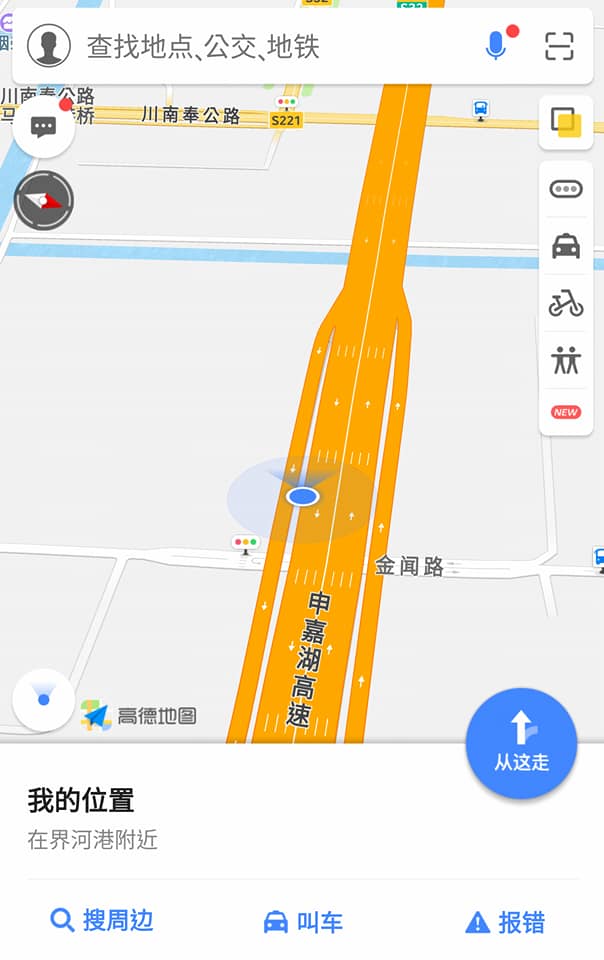The image size is (604, 960).
Task: Open the map layers selector
Action: tap(566, 122)
